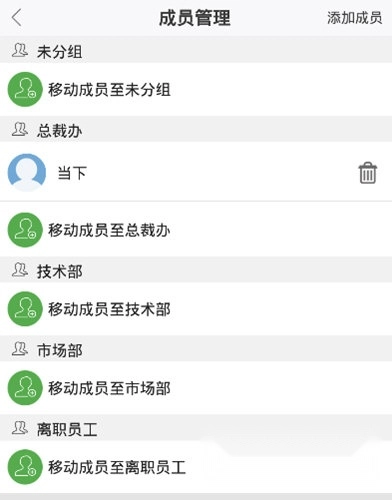Select 移动成员至总裁办
392x500 pixels.
click(196, 230)
